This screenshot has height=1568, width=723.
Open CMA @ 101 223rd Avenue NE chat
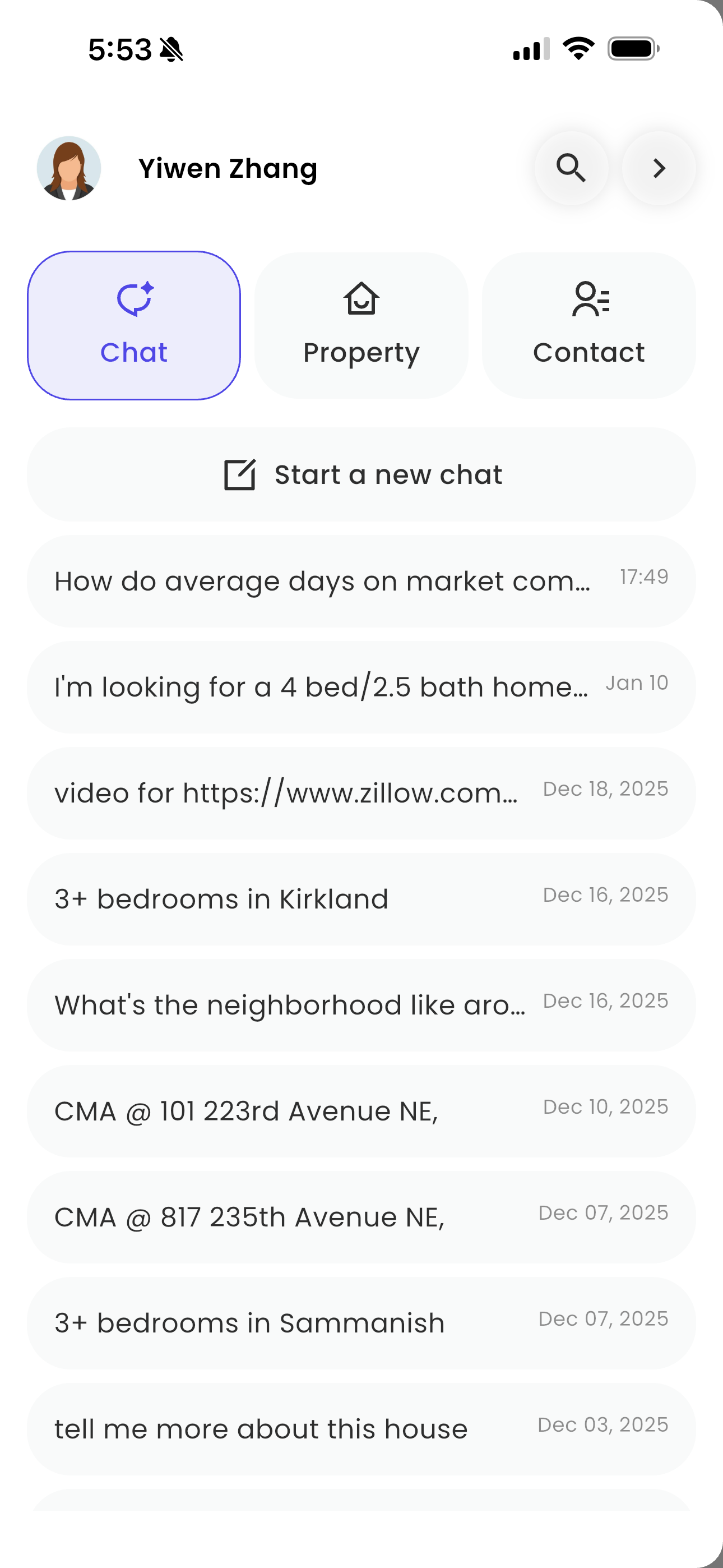[361, 1111]
